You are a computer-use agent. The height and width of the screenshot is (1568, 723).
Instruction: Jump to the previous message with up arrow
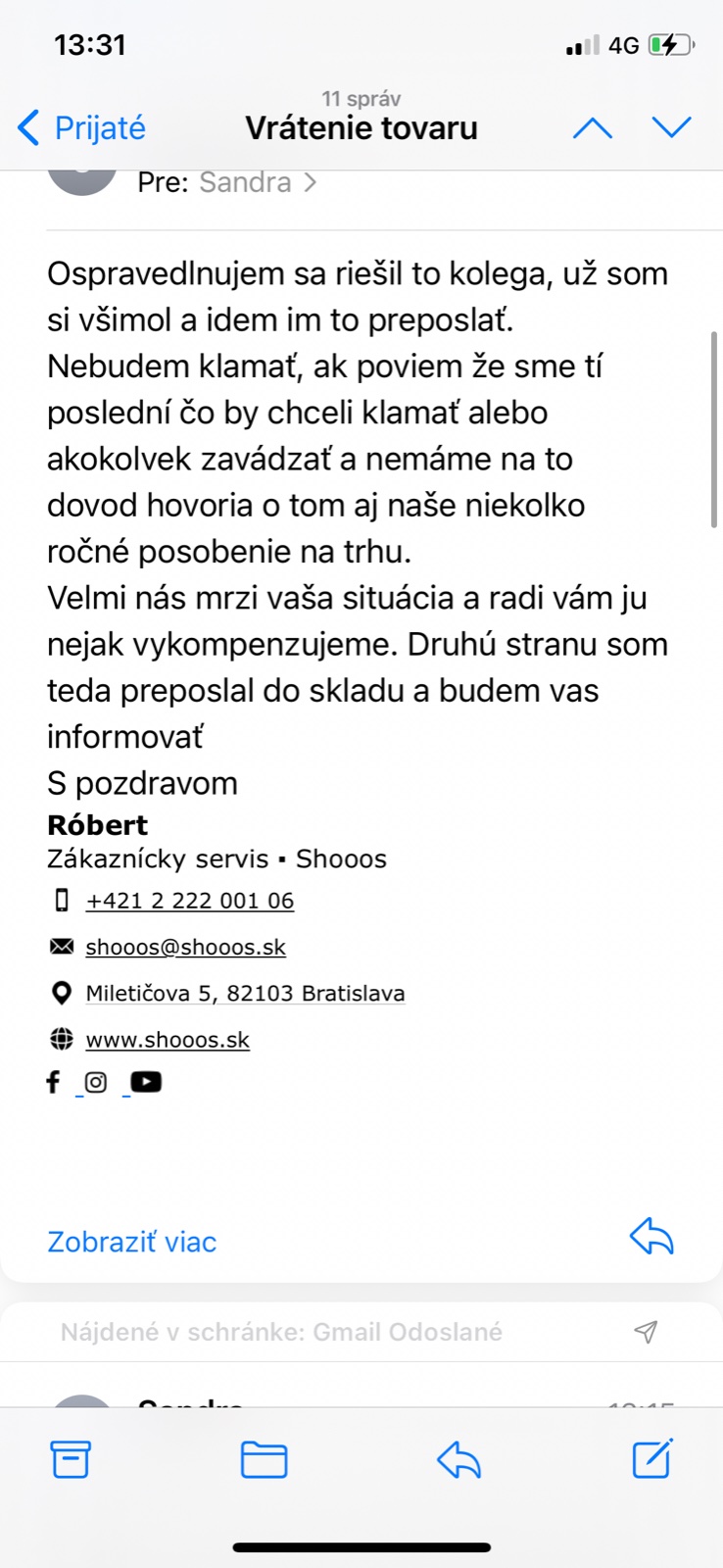pos(592,128)
